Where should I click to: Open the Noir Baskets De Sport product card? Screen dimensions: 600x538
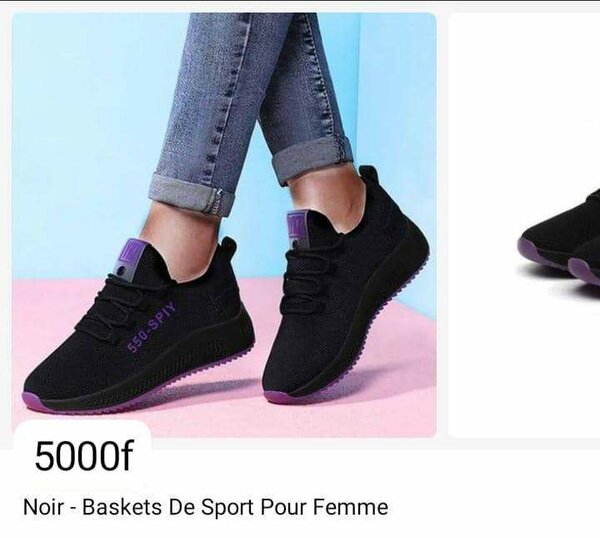224,225
